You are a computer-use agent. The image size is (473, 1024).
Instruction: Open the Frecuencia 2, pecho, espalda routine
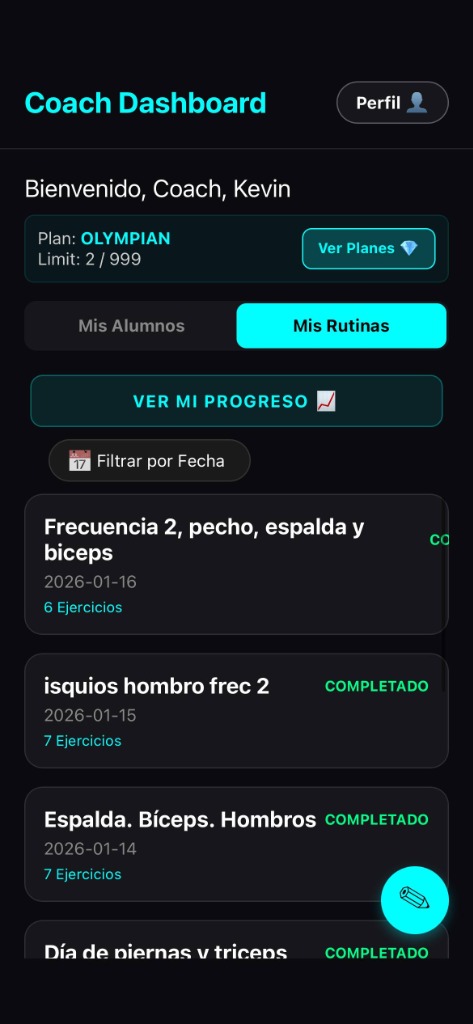coord(236,564)
